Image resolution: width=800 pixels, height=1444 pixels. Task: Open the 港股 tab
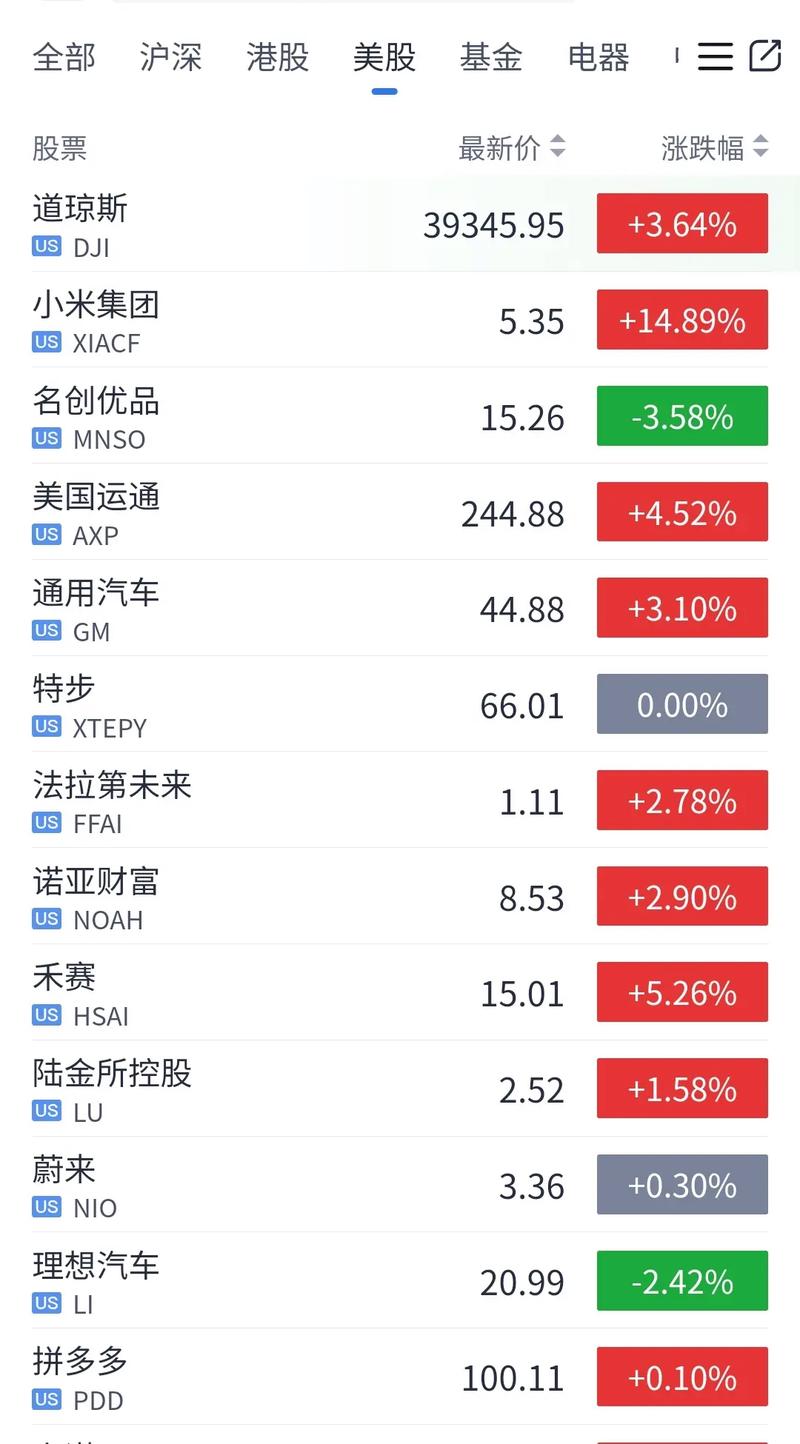277,58
